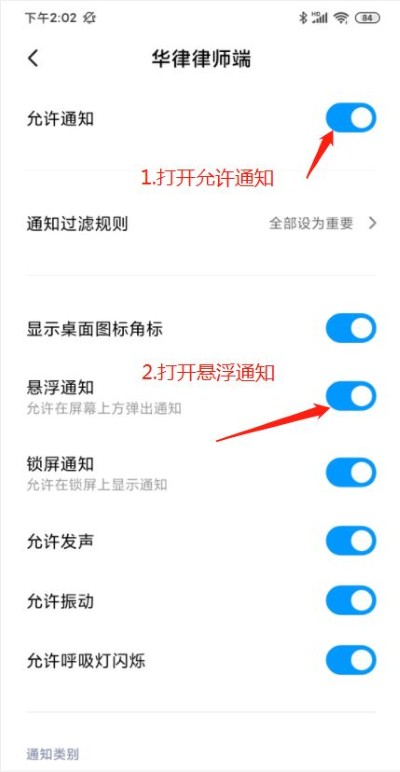Toggle the 悬浮通知 switch

coord(351,396)
